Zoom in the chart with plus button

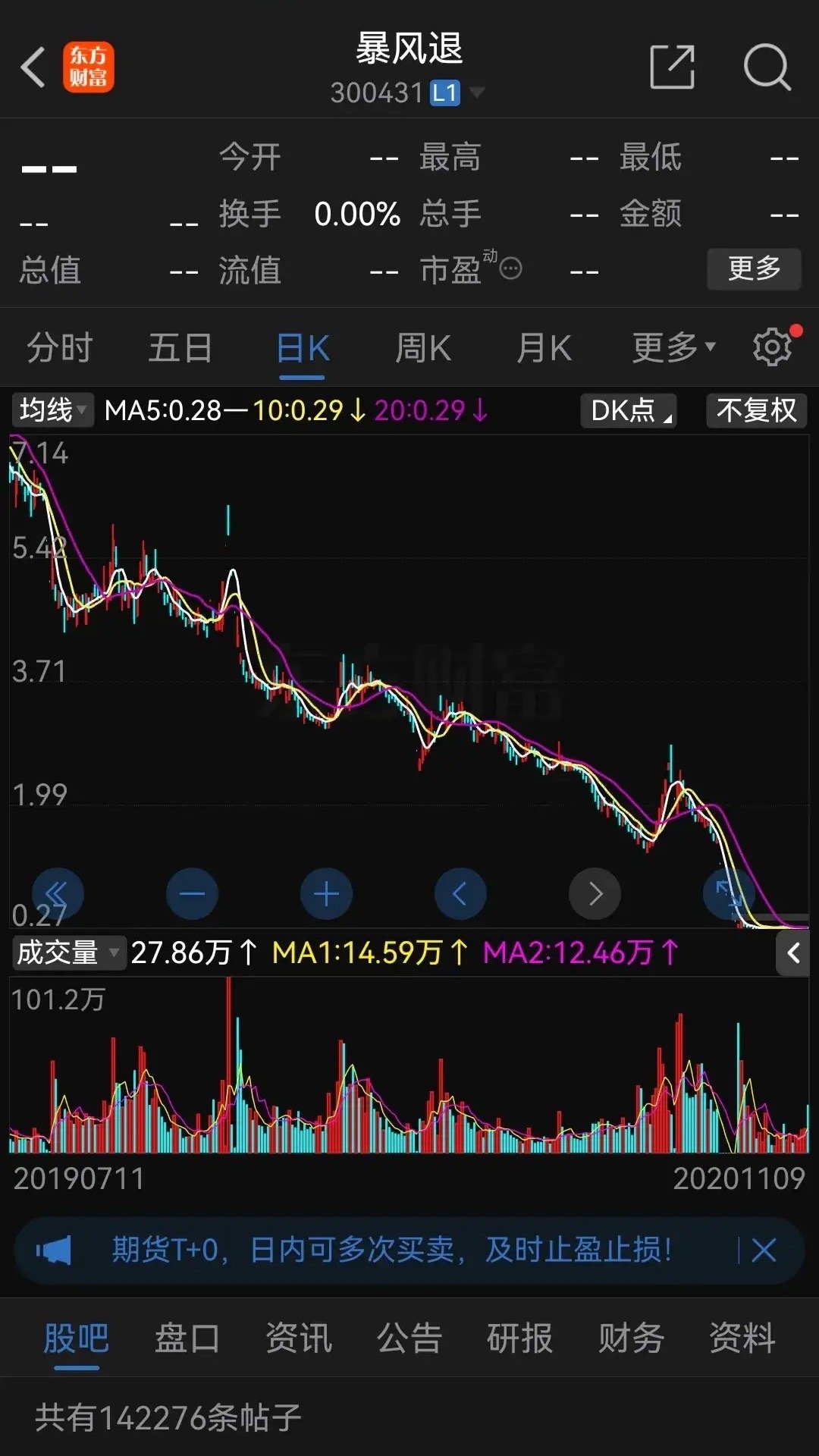point(326,894)
